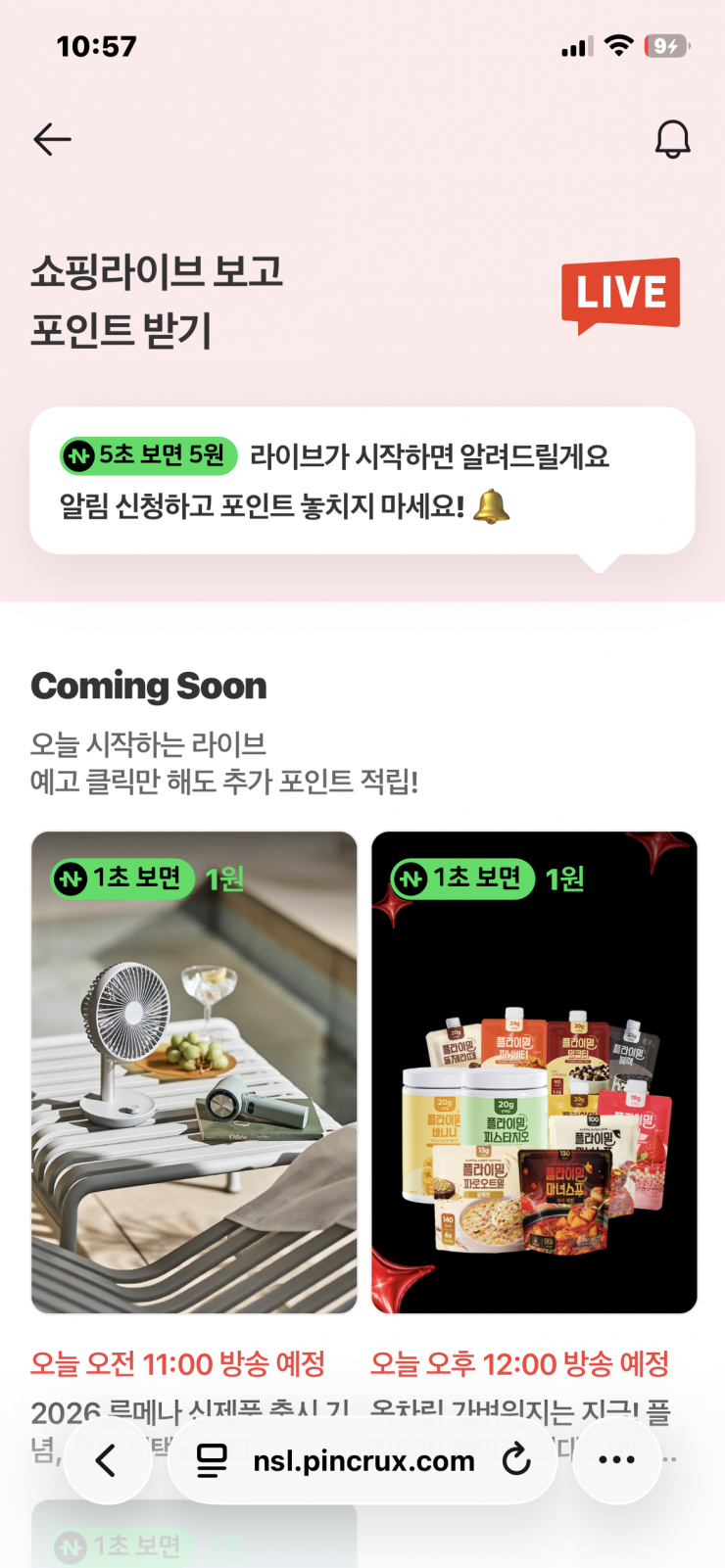Tap the speech bubble tail under the alert card
Screen dimensions: 725x1568
pos(602,564)
